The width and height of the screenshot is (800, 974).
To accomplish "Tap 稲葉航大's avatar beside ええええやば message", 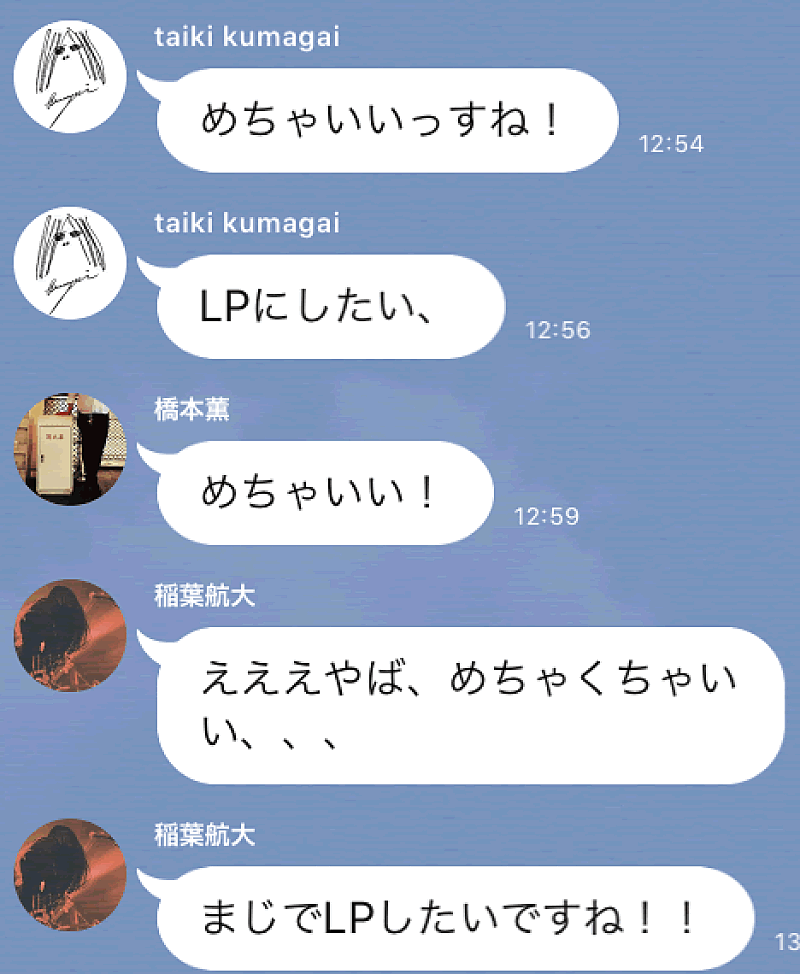I will (x=70, y=635).
